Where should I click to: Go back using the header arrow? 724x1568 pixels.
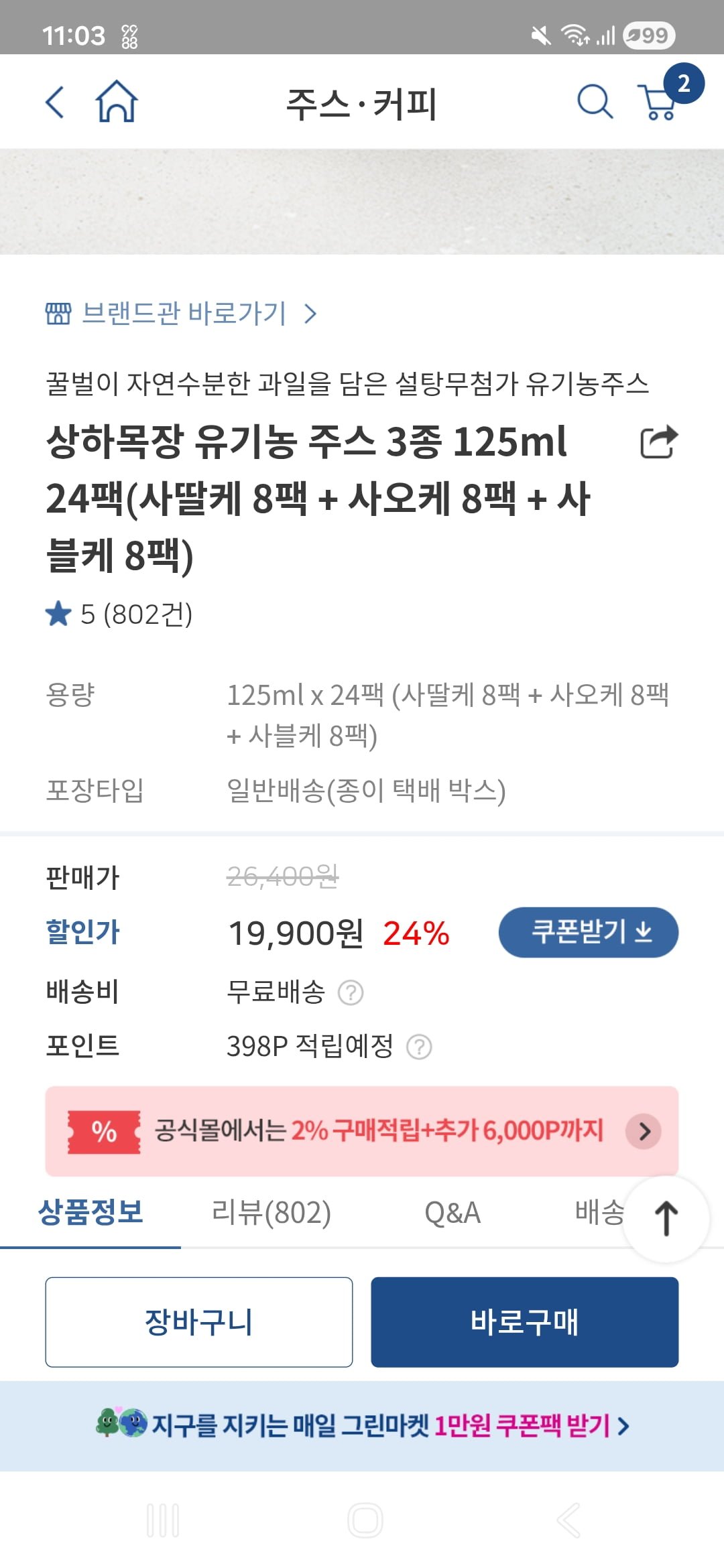tap(55, 103)
